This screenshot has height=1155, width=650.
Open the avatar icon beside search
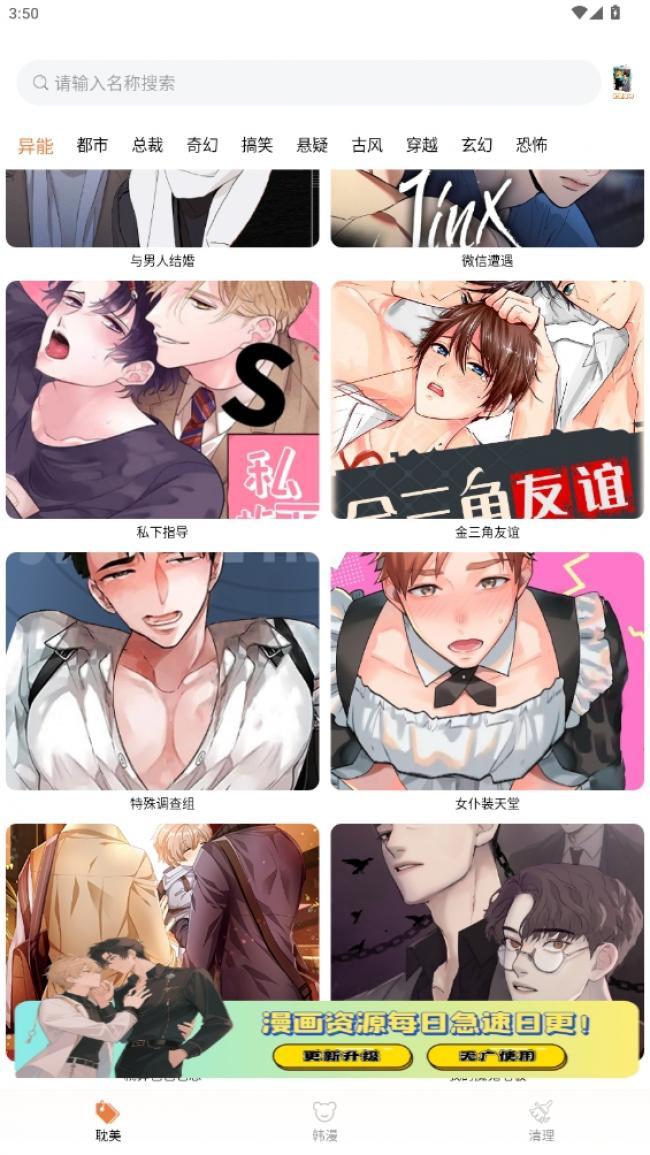point(622,83)
